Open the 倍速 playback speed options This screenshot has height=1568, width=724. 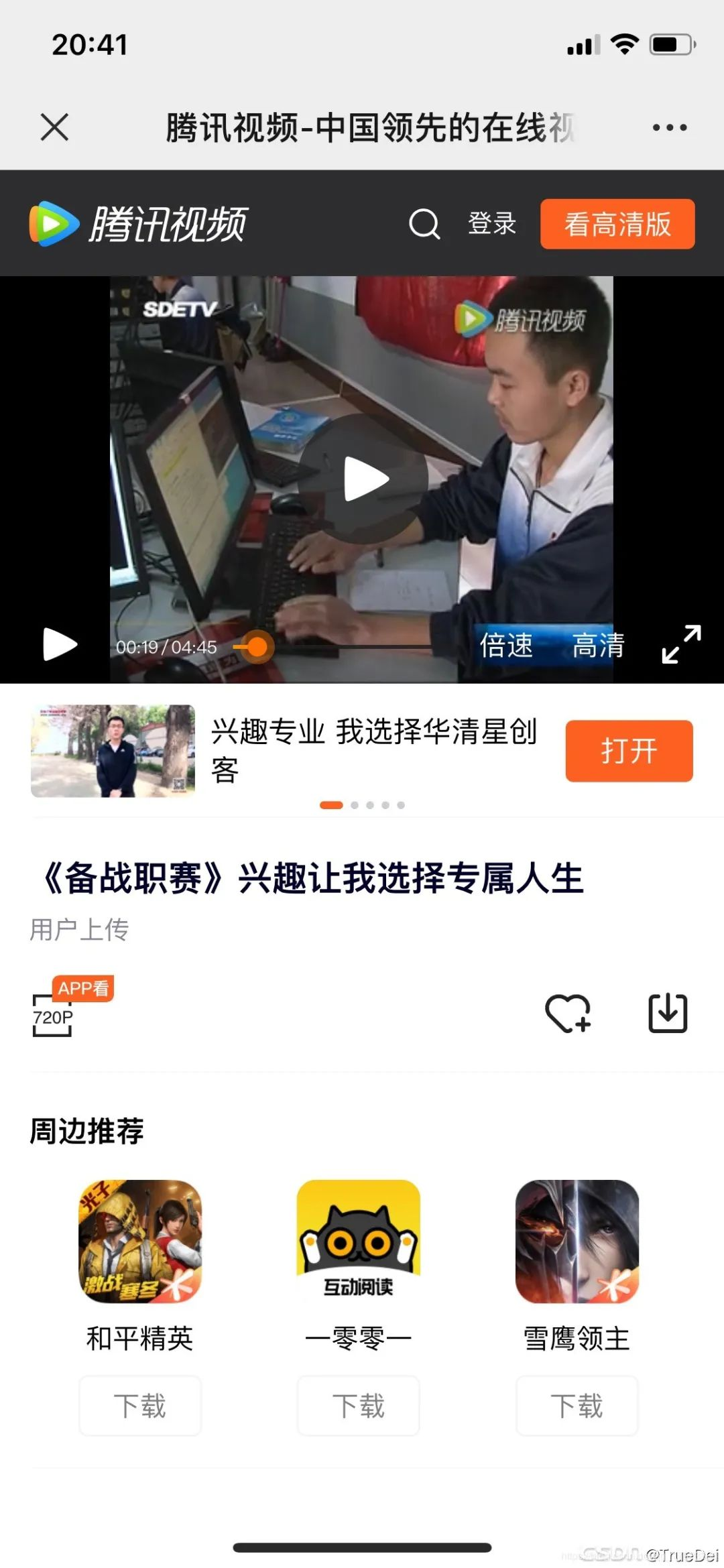(x=506, y=646)
